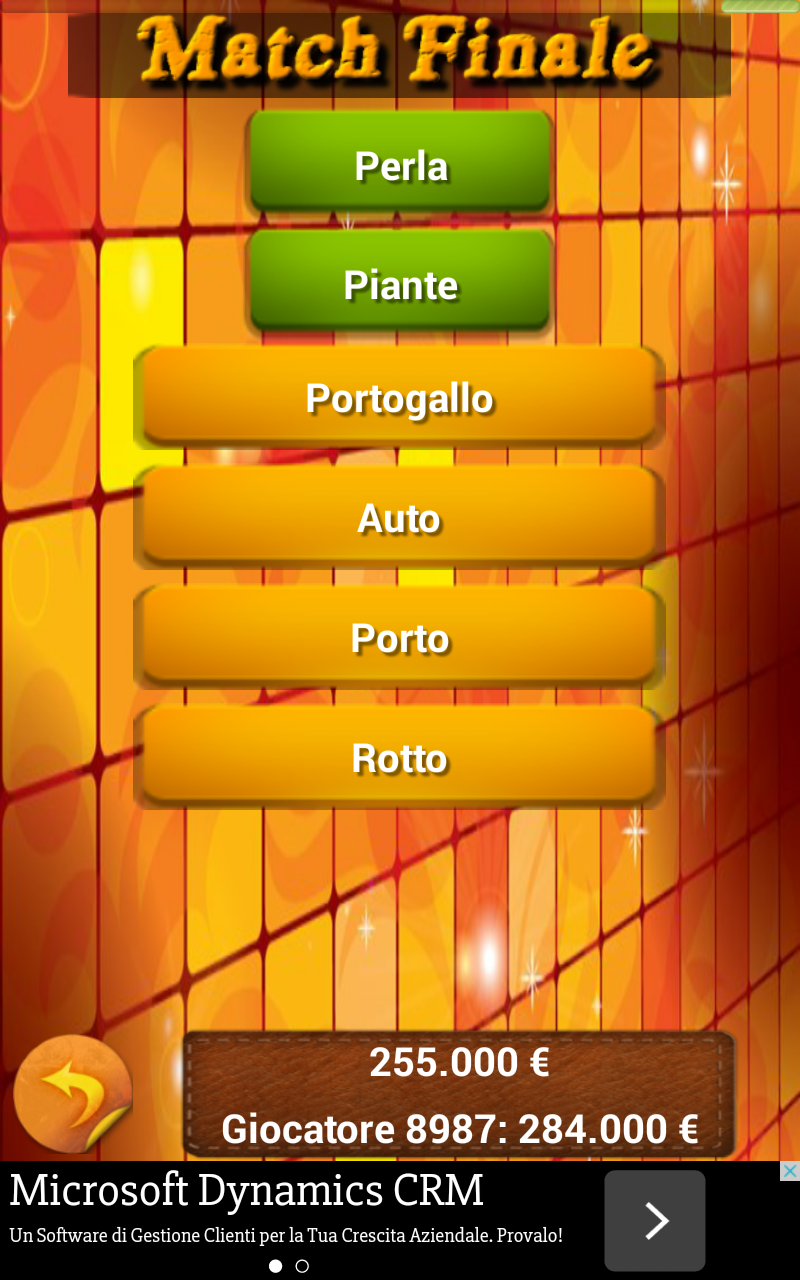Choose Portogallo as your answer

tap(400, 397)
